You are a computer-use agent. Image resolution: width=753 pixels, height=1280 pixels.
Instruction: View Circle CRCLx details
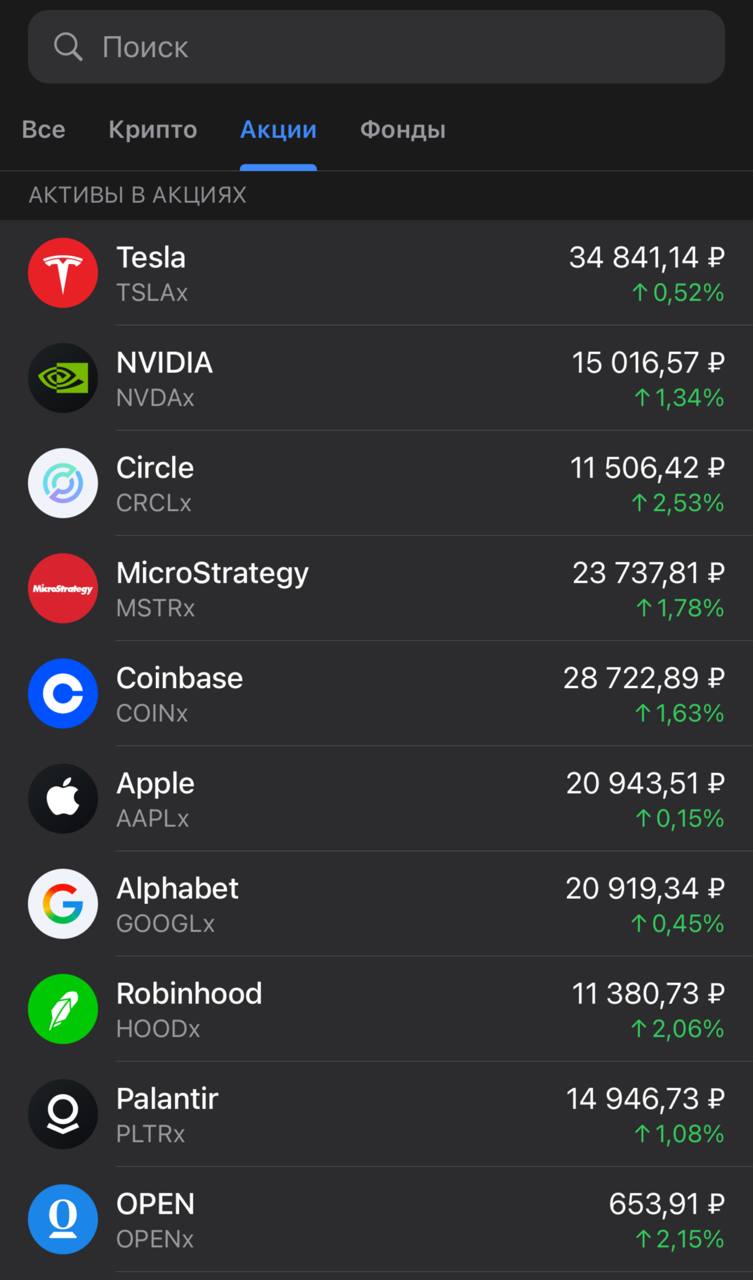(376, 483)
